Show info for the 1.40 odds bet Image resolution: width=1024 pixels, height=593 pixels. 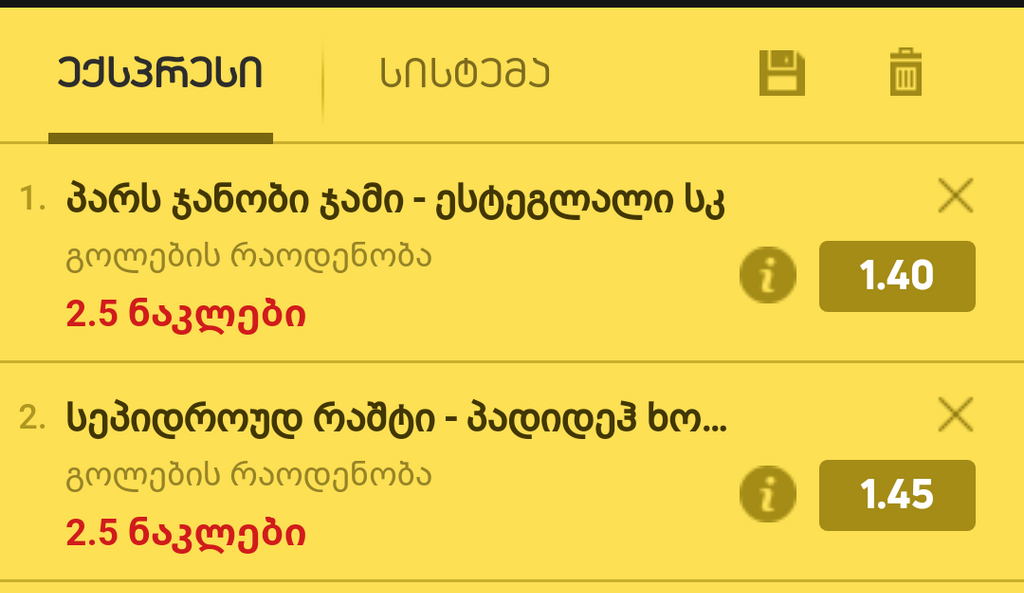[768, 276]
